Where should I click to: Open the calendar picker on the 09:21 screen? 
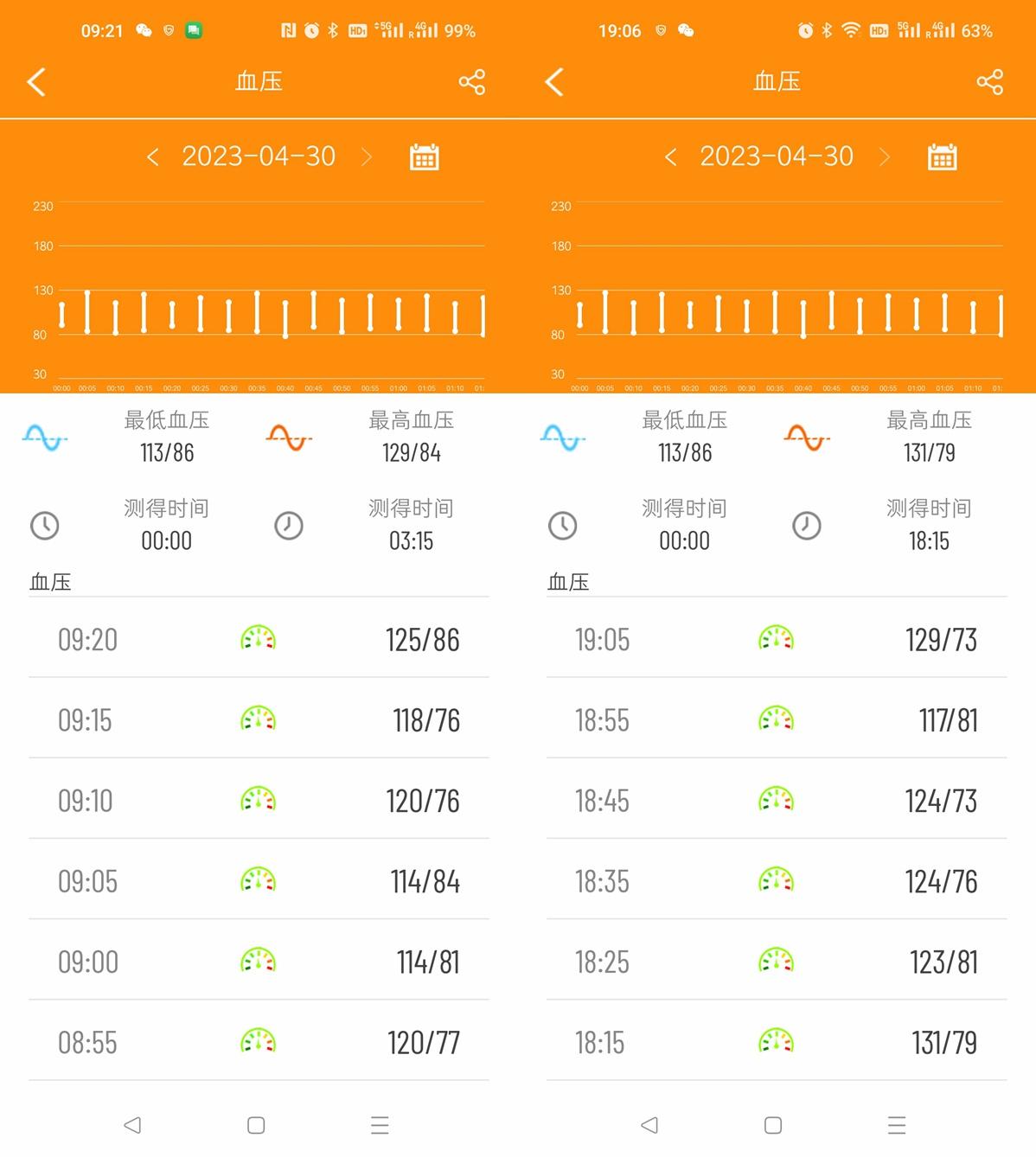[424, 157]
